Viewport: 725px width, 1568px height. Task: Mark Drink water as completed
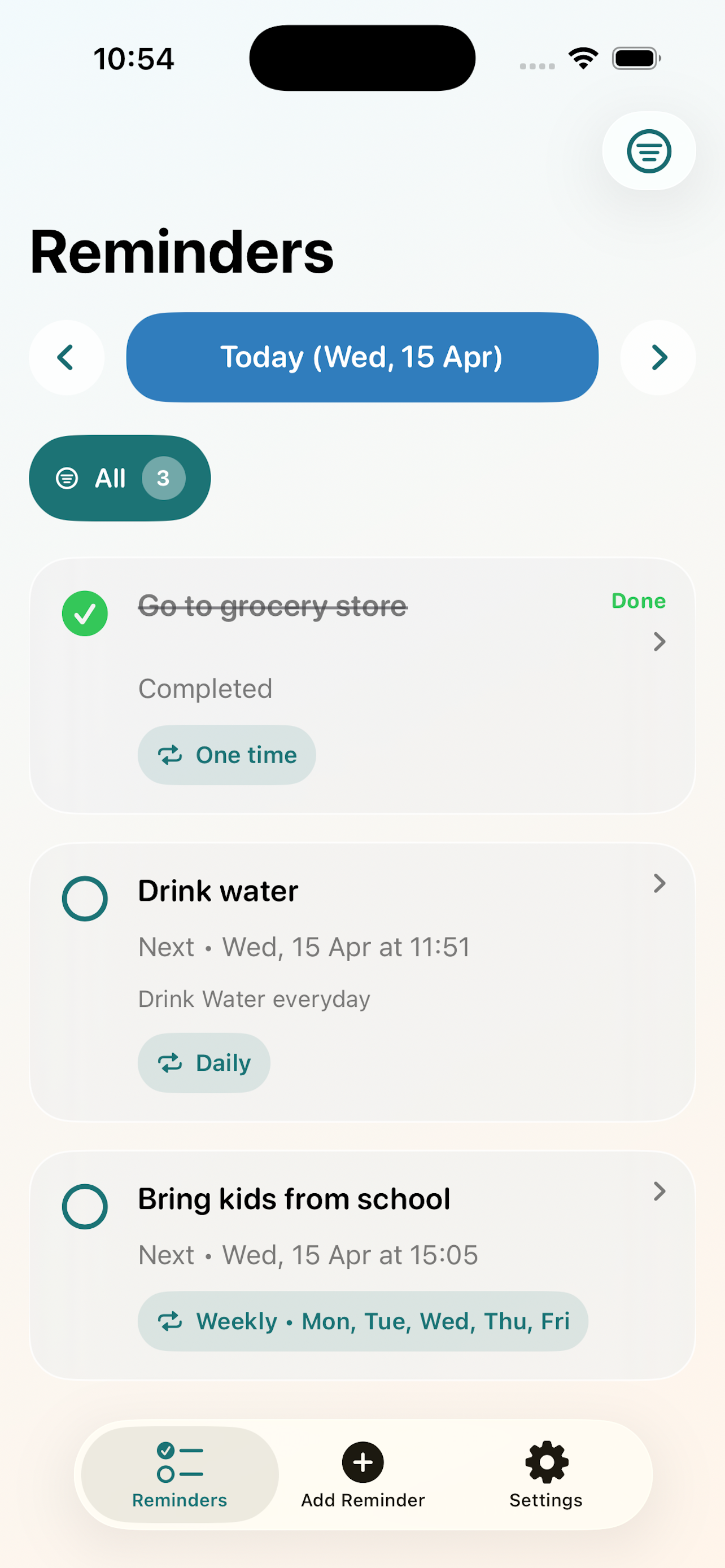pos(85,898)
